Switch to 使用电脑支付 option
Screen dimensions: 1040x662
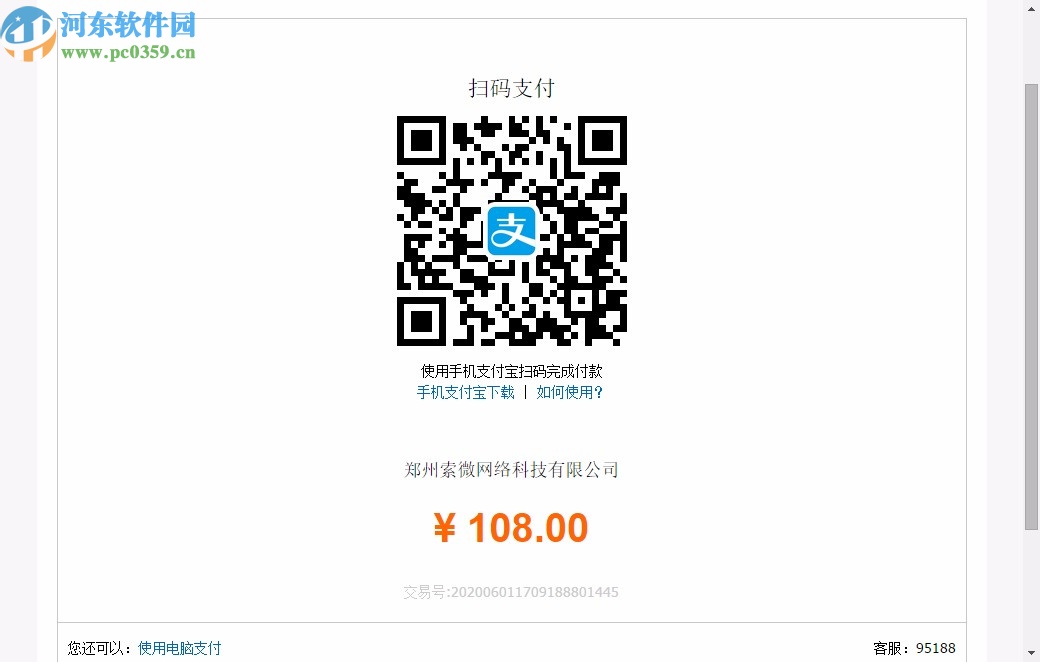pos(179,648)
